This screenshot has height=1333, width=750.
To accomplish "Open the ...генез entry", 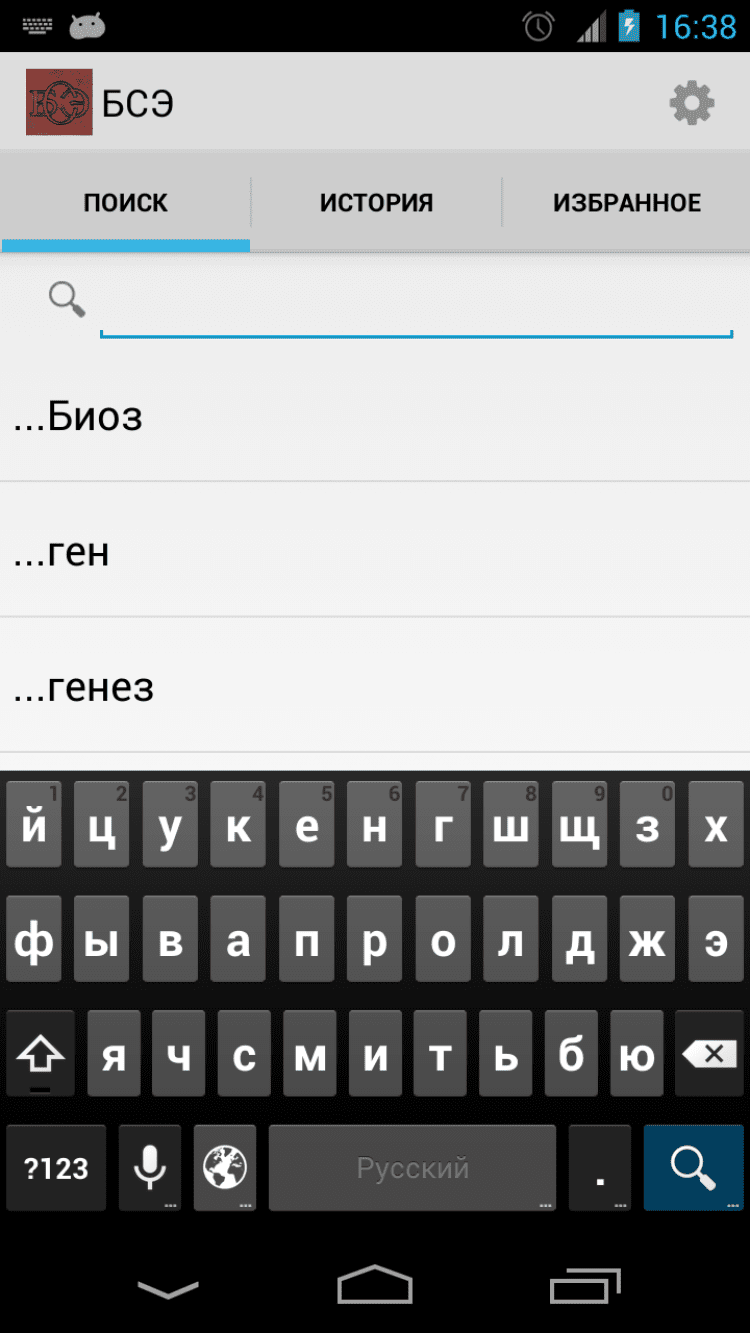I will pyautogui.click(x=375, y=686).
